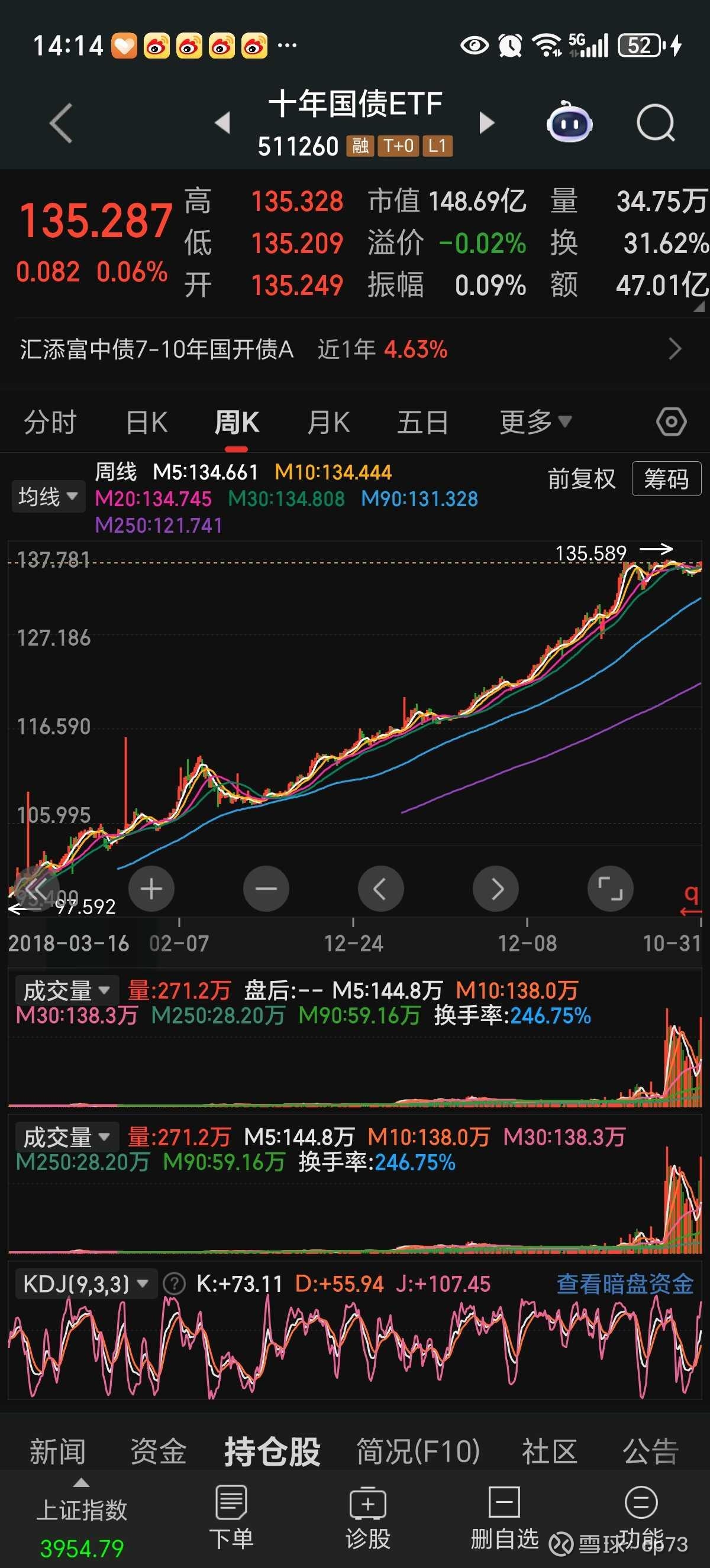Switch to the 日K chart tab

tap(147, 422)
